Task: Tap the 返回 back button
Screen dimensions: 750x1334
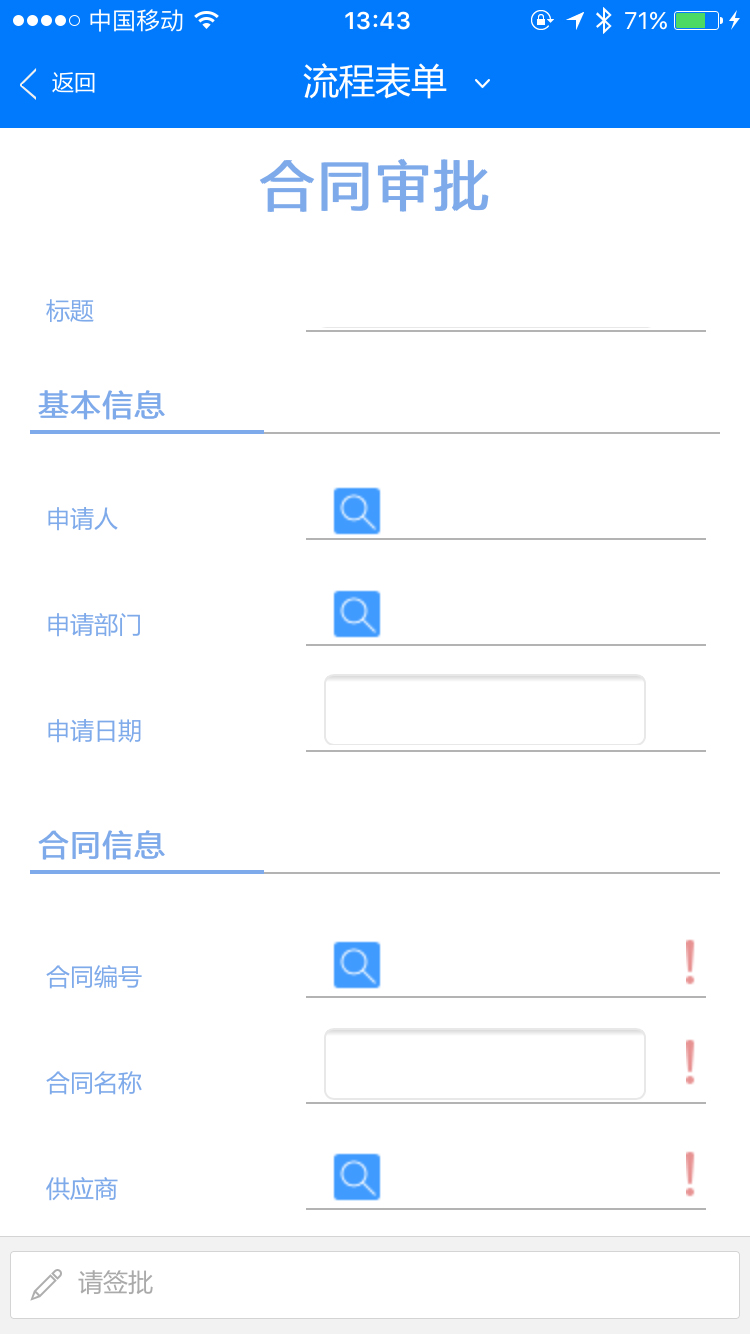Action: (58, 83)
